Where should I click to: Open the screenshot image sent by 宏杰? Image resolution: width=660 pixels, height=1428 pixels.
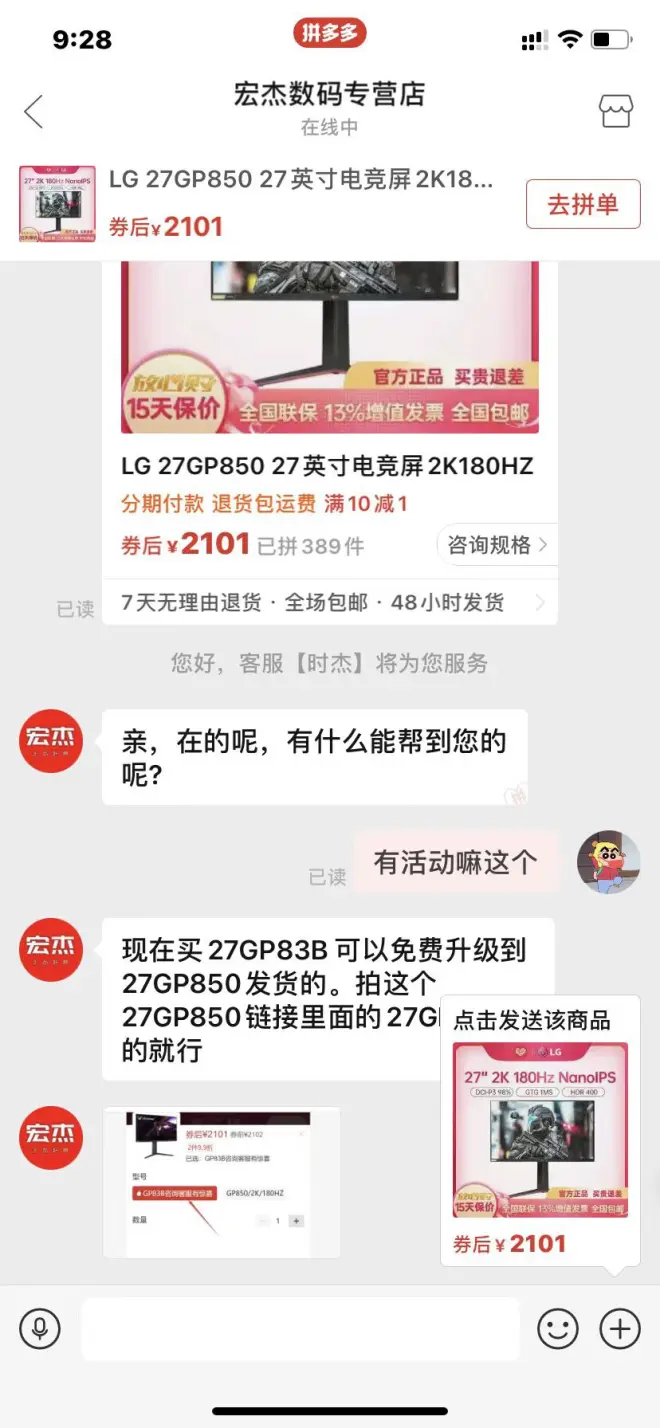pos(222,1182)
